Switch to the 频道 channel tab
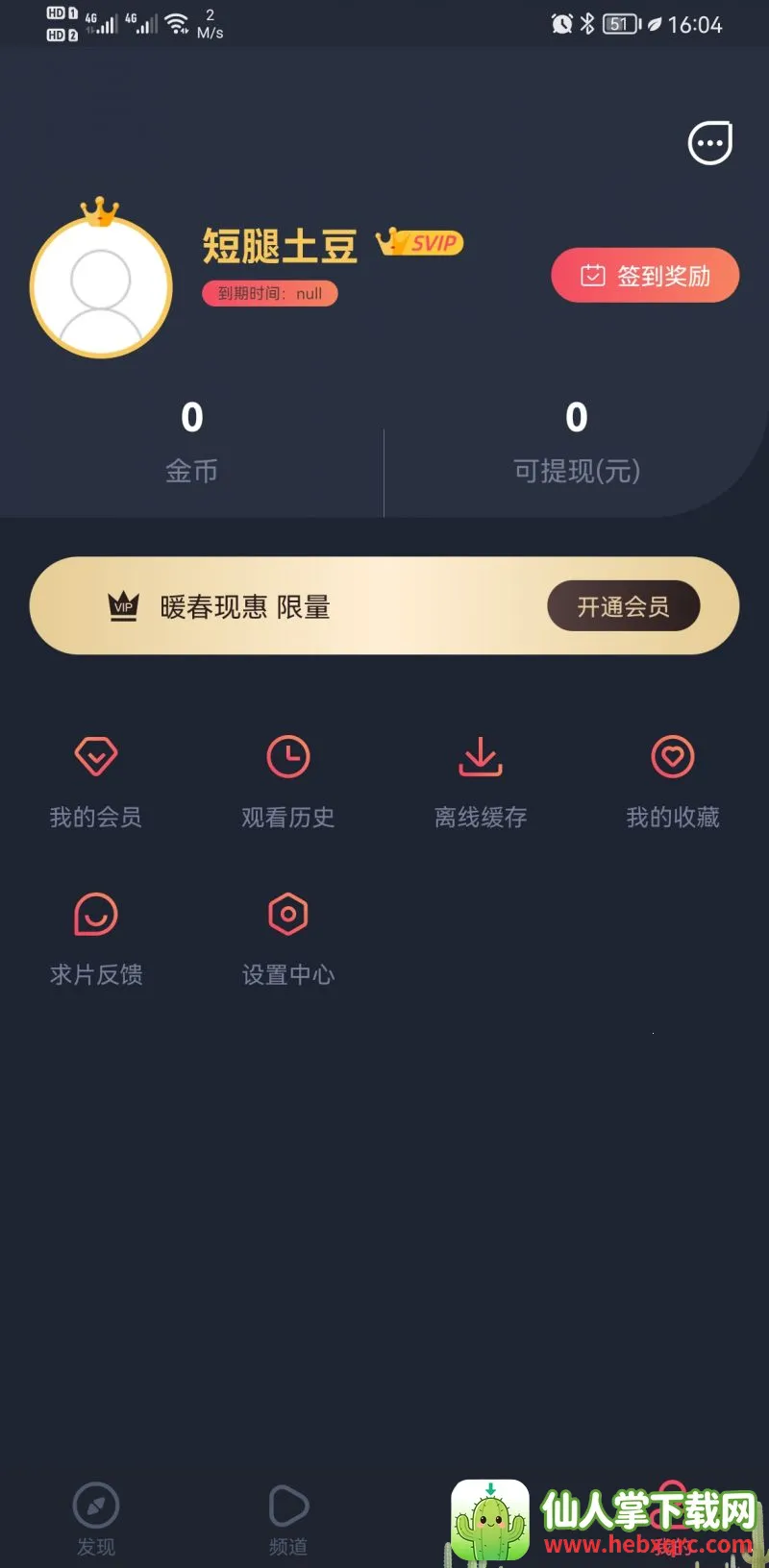This screenshot has height=1568, width=769. [x=288, y=1518]
